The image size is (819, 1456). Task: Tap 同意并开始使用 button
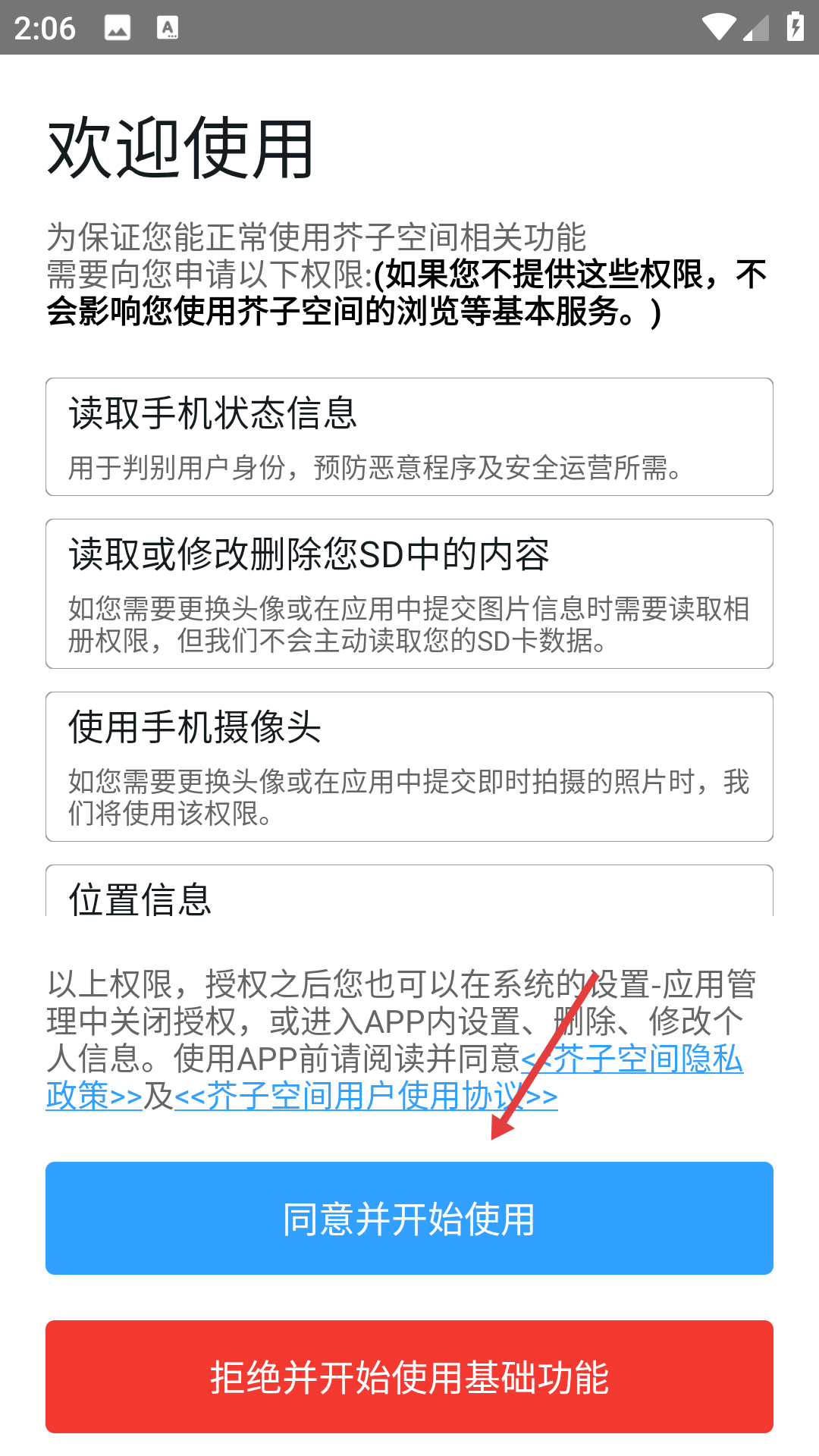[x=409, y=1219]
